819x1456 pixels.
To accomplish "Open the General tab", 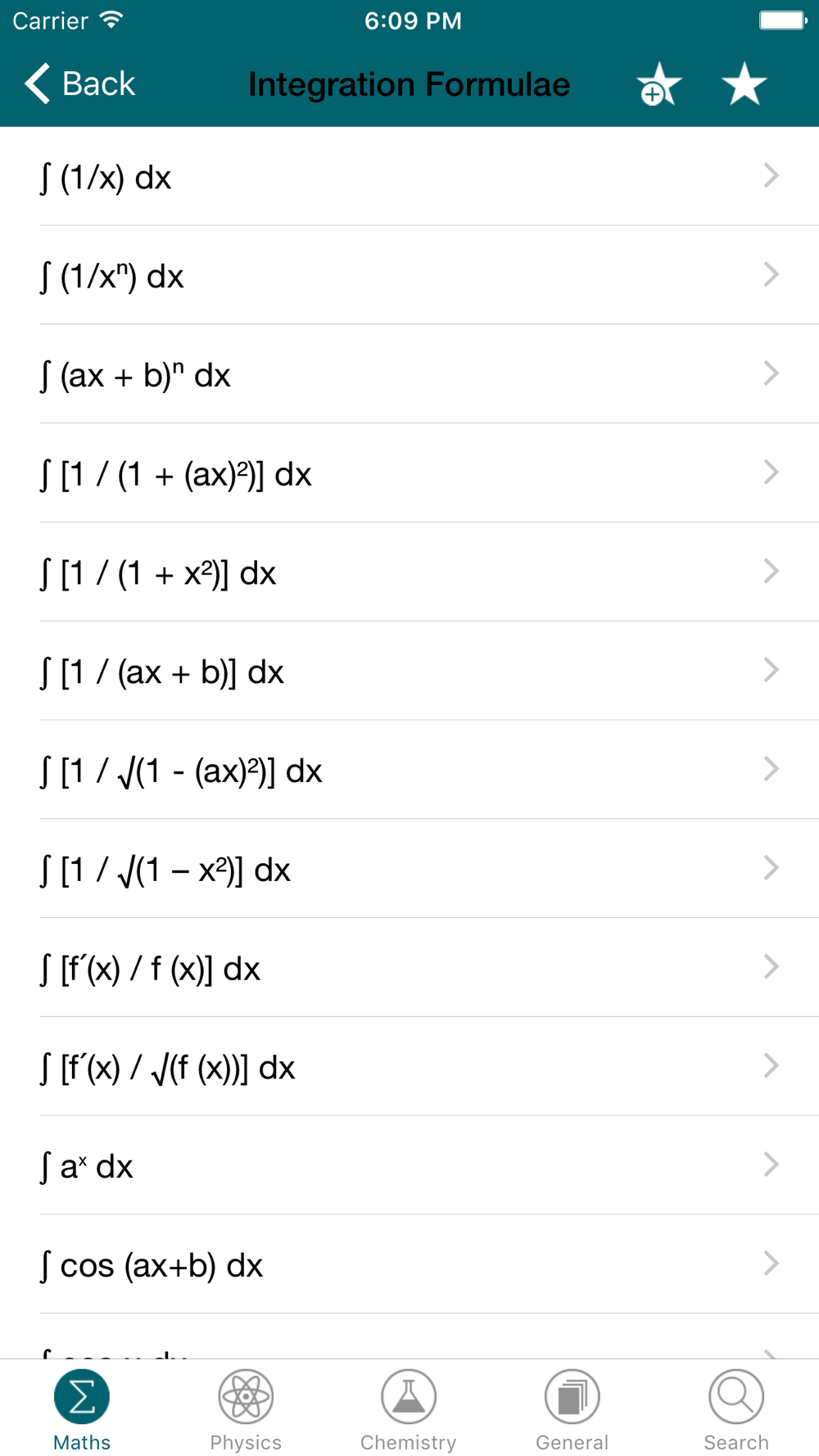I will (x=572, y=1410).
